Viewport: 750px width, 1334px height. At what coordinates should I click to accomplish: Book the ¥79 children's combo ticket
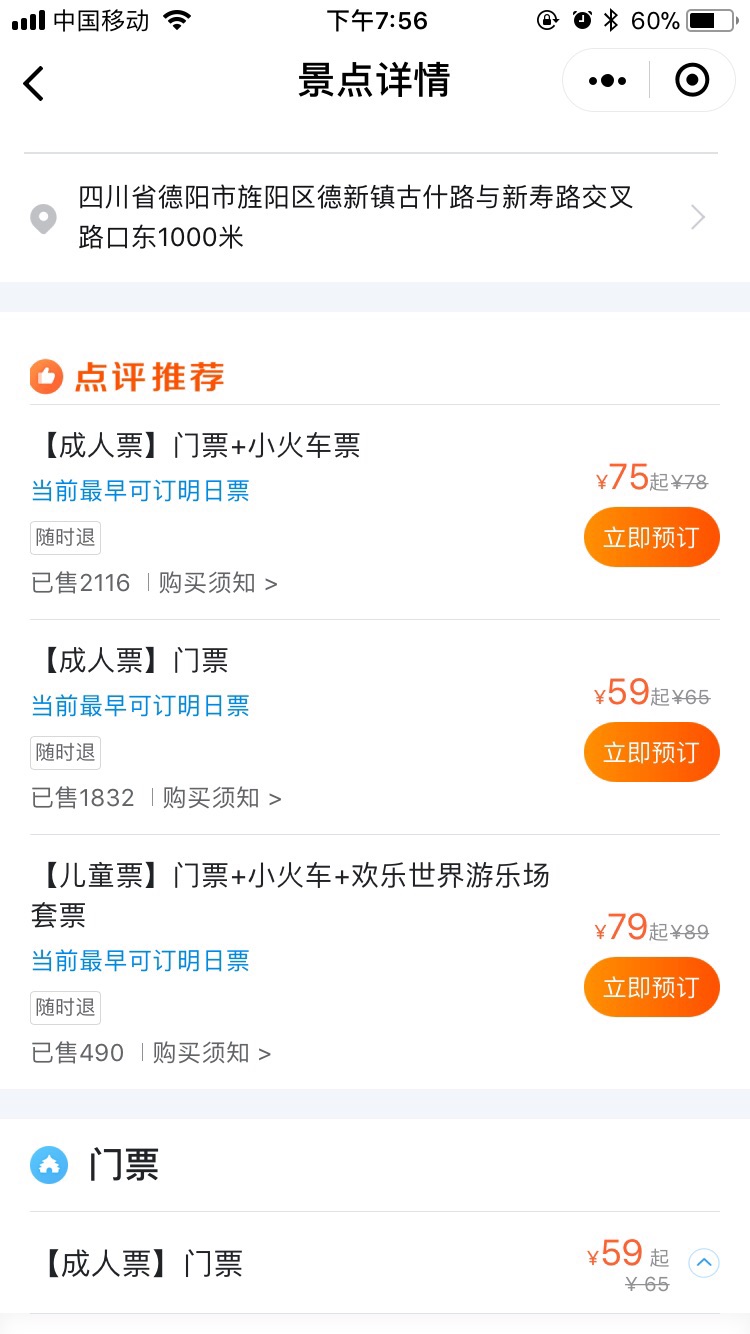coord(652,987)
